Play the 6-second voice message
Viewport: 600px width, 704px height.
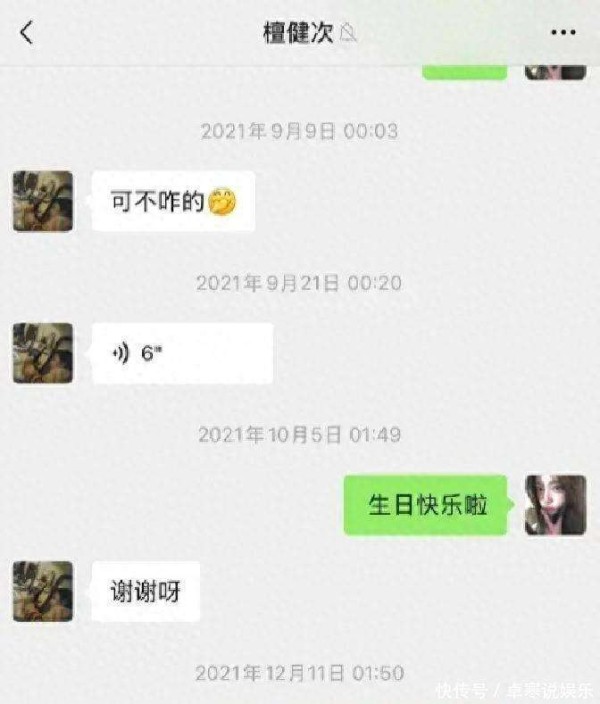pos(182,353)
